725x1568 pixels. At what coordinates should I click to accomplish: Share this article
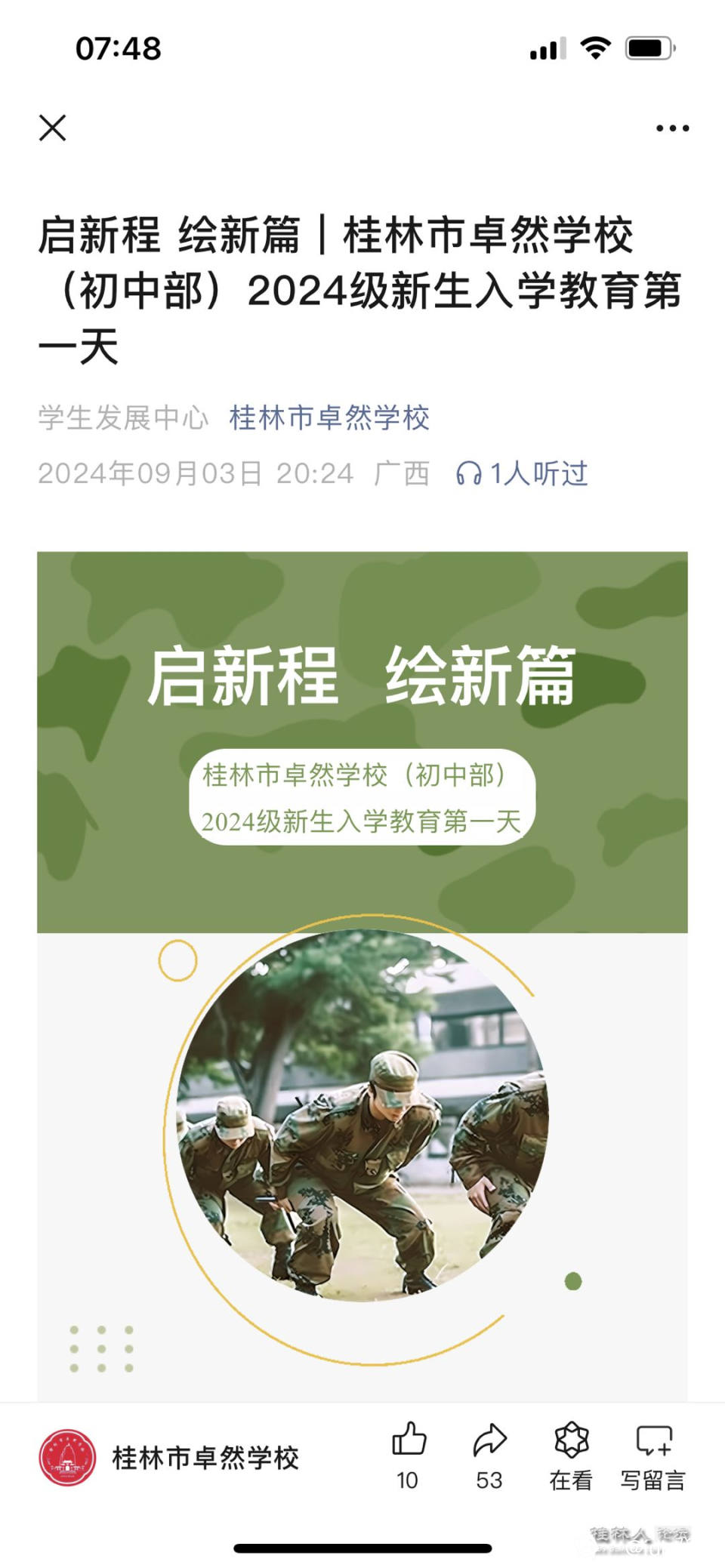click(x=489, y=1441)
